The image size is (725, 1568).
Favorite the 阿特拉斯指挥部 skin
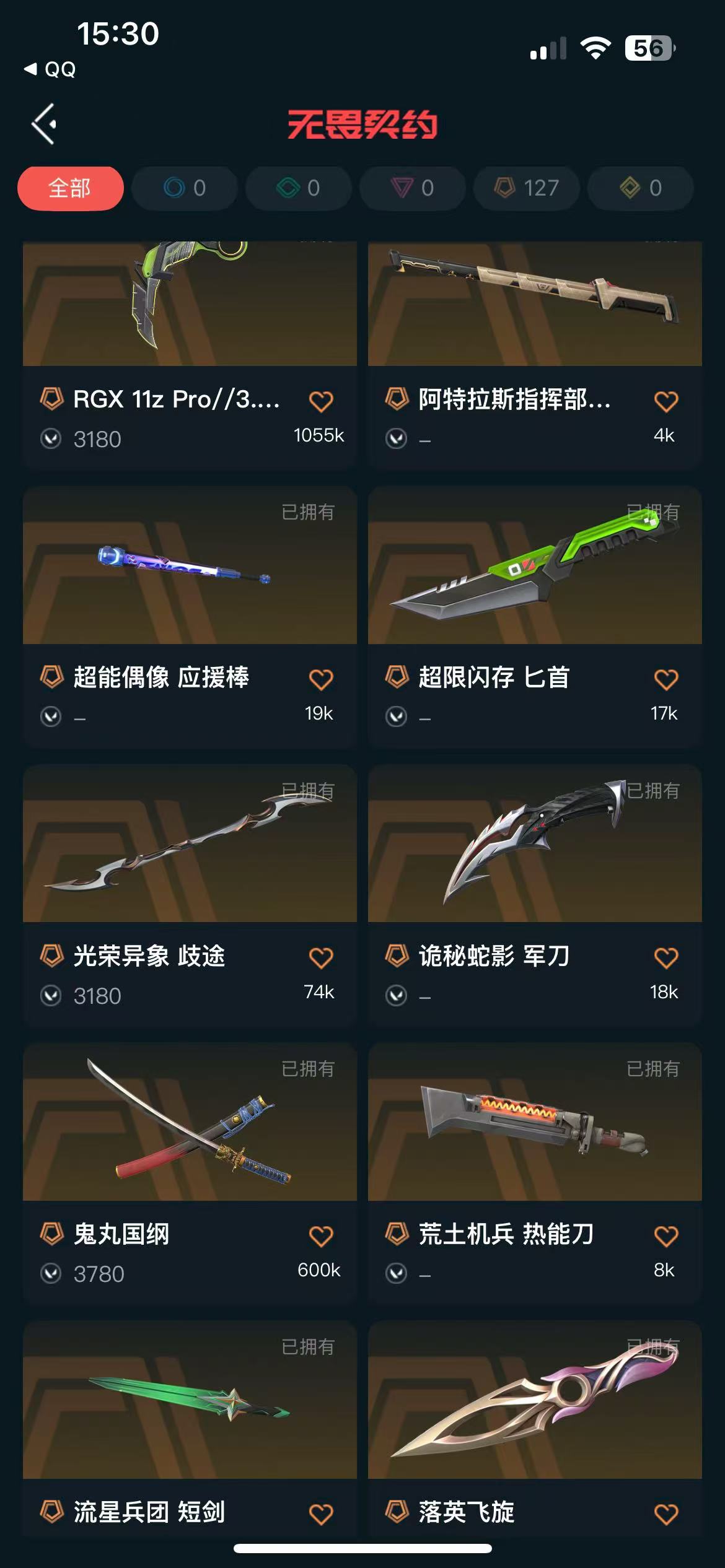coord(666,401)
